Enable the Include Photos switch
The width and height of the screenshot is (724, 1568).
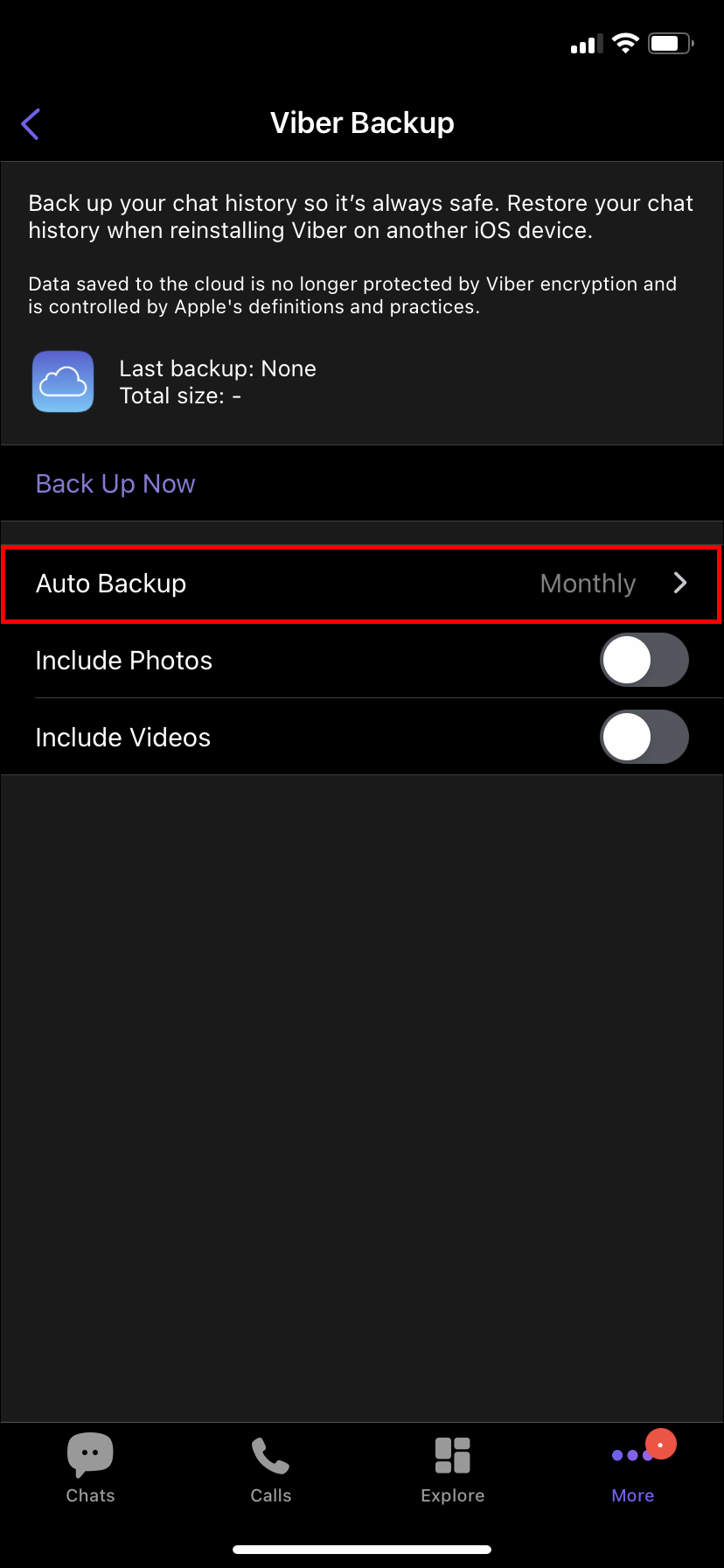[x=644, y=661]
